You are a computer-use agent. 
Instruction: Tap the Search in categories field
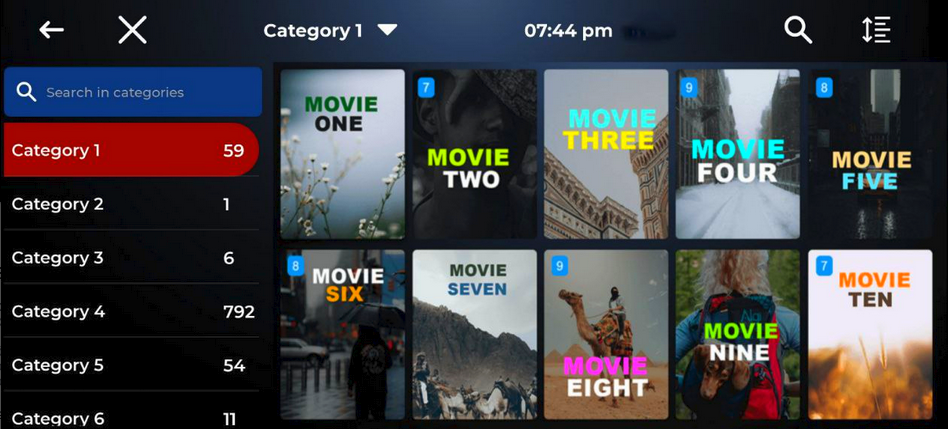click(133, 92)
